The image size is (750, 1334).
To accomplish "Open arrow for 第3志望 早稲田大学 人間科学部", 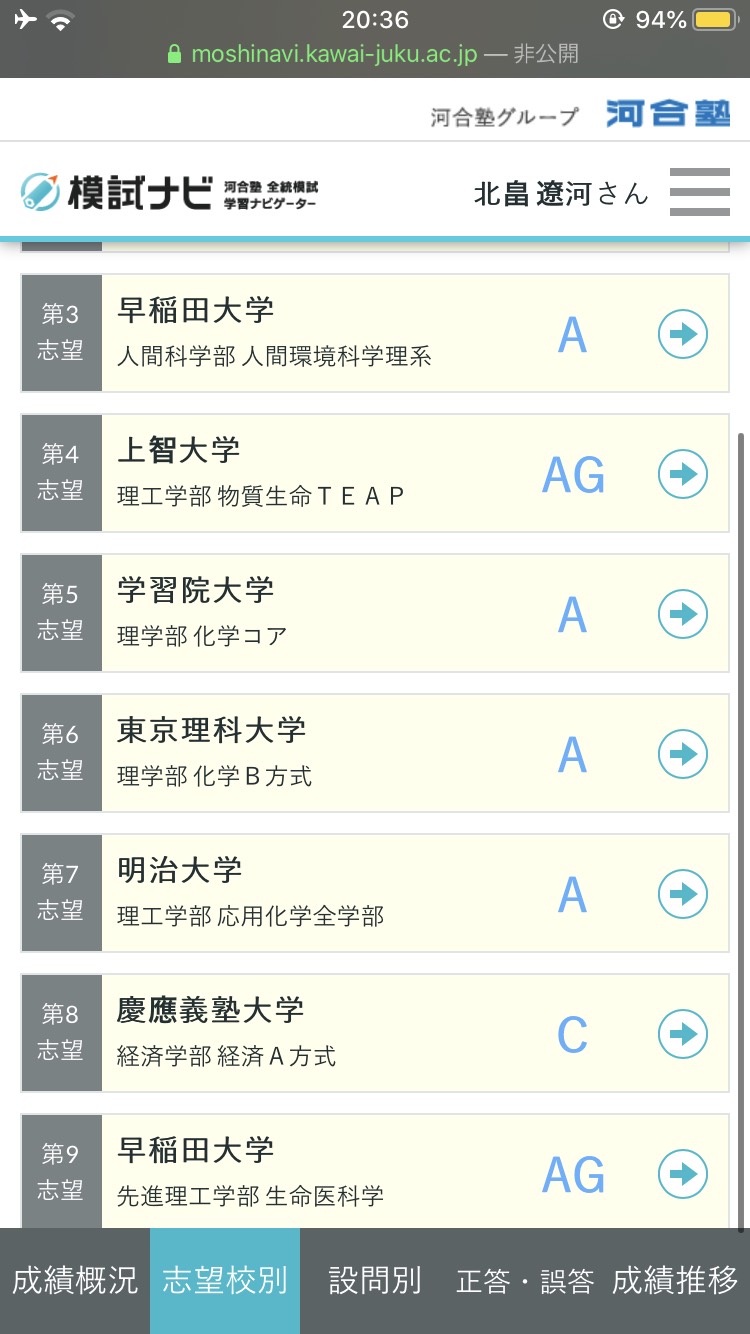I will 683,334.
